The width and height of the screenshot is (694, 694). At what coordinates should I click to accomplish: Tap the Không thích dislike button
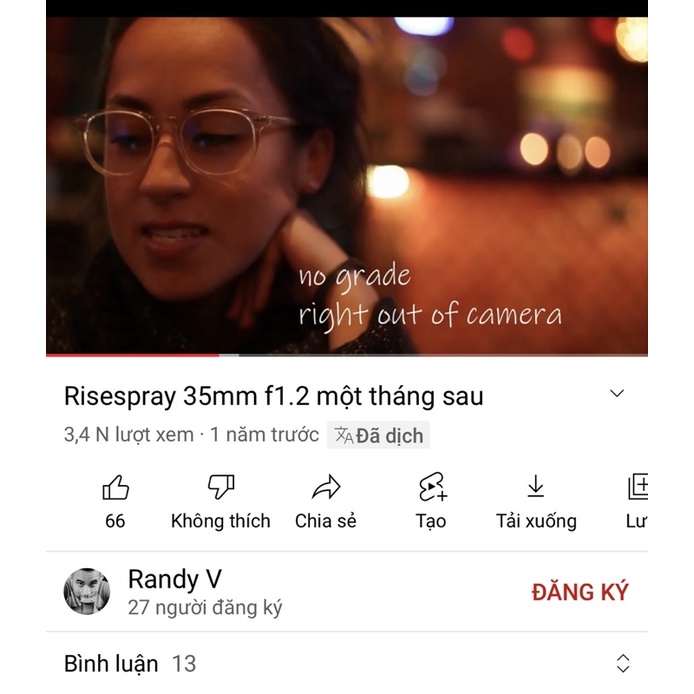click(220, 501)
